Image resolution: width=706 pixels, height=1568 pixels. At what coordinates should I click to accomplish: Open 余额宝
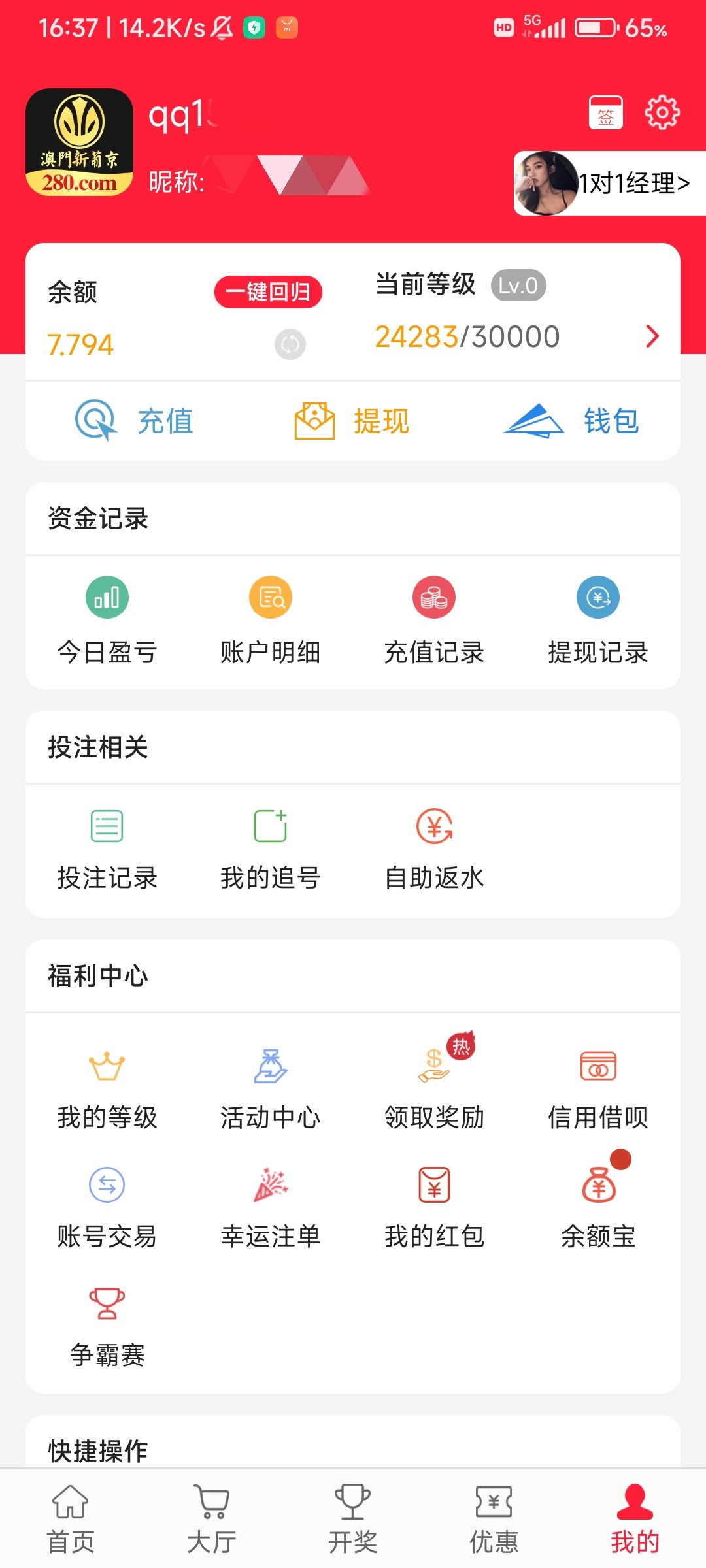pyautogui.click(x=597, y=1205)
